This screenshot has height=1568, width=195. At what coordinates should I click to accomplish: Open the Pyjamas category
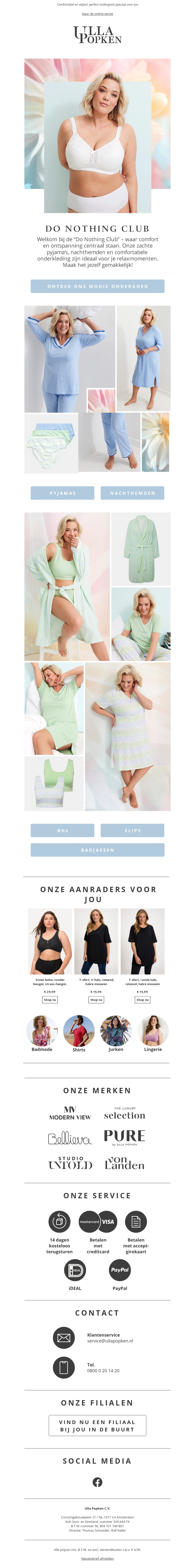click(63, 493)
